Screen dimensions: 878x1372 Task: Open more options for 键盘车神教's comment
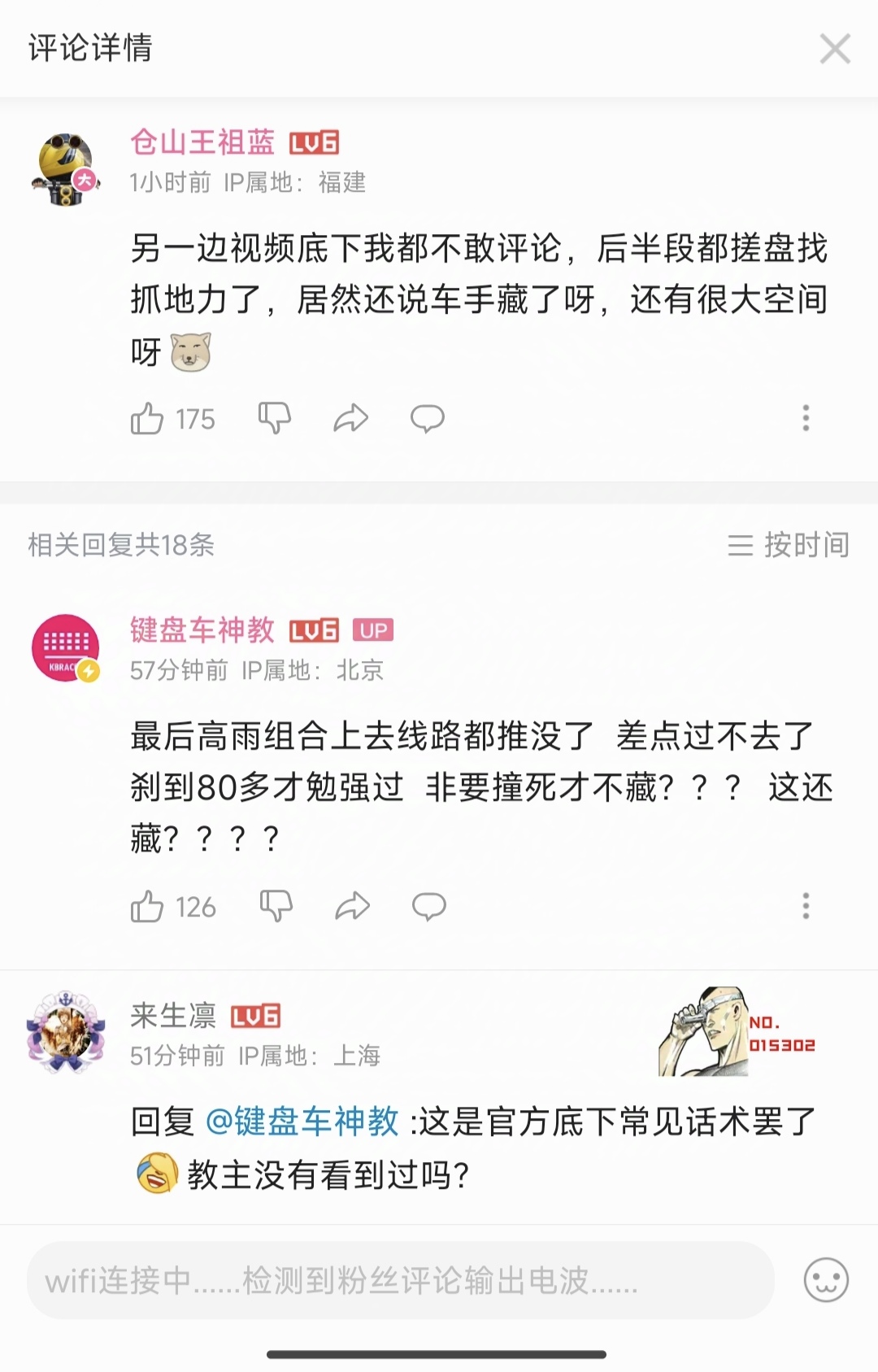click(806, 906)
